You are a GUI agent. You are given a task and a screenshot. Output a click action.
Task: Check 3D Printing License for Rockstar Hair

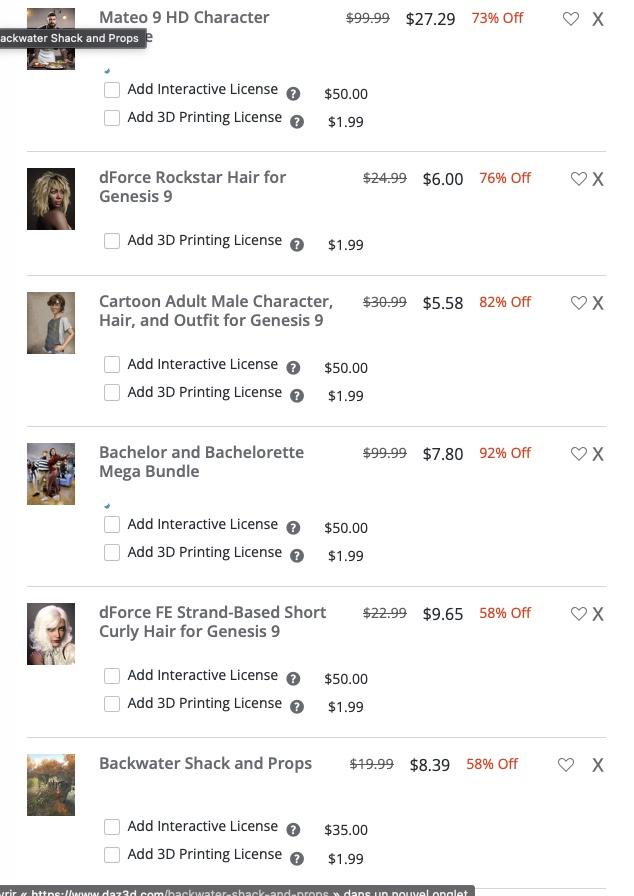point(112,241)
